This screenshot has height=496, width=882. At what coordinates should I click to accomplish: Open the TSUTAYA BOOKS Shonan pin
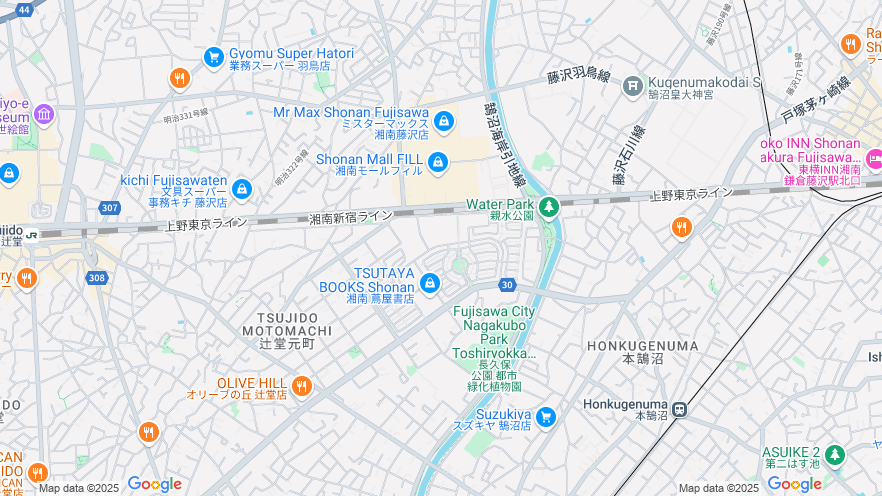[x=430, y=283]
